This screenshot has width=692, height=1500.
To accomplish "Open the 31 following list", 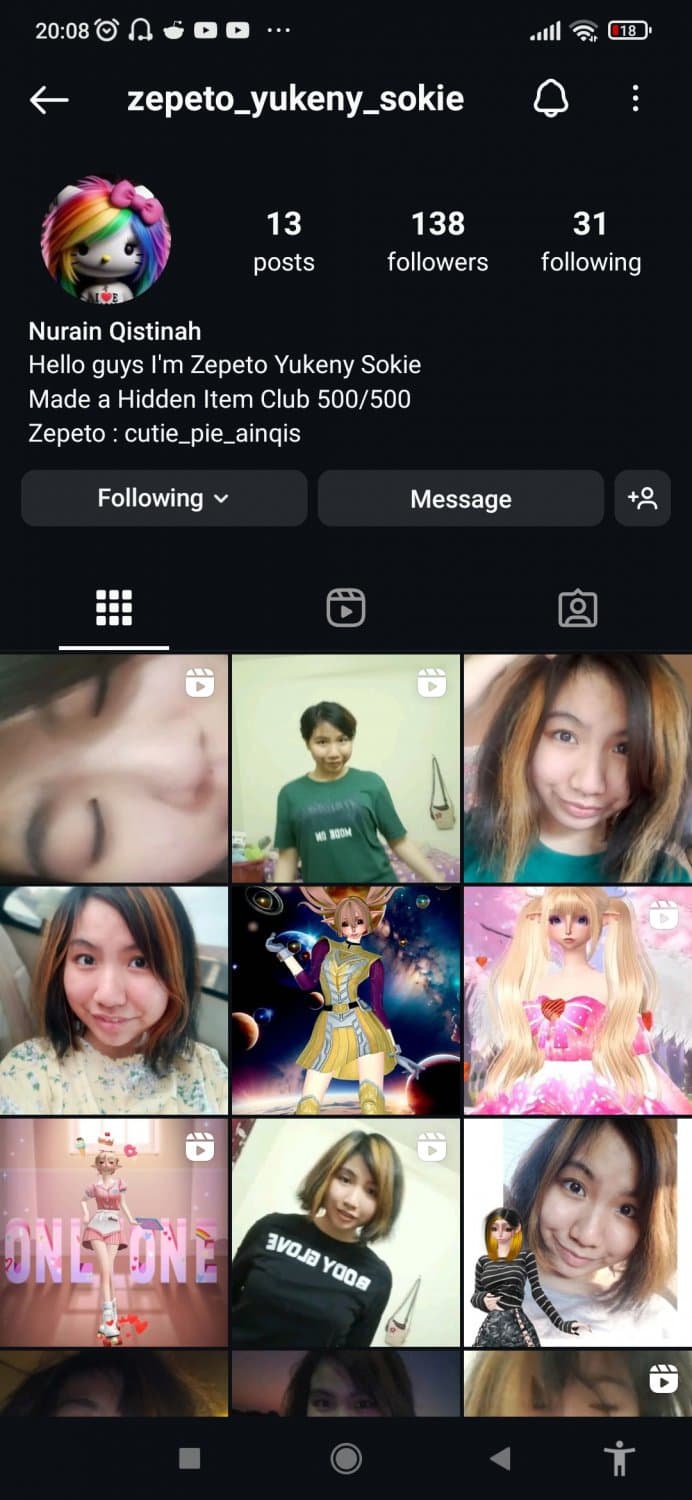I will pyautogui.click(x=590, y=240).
